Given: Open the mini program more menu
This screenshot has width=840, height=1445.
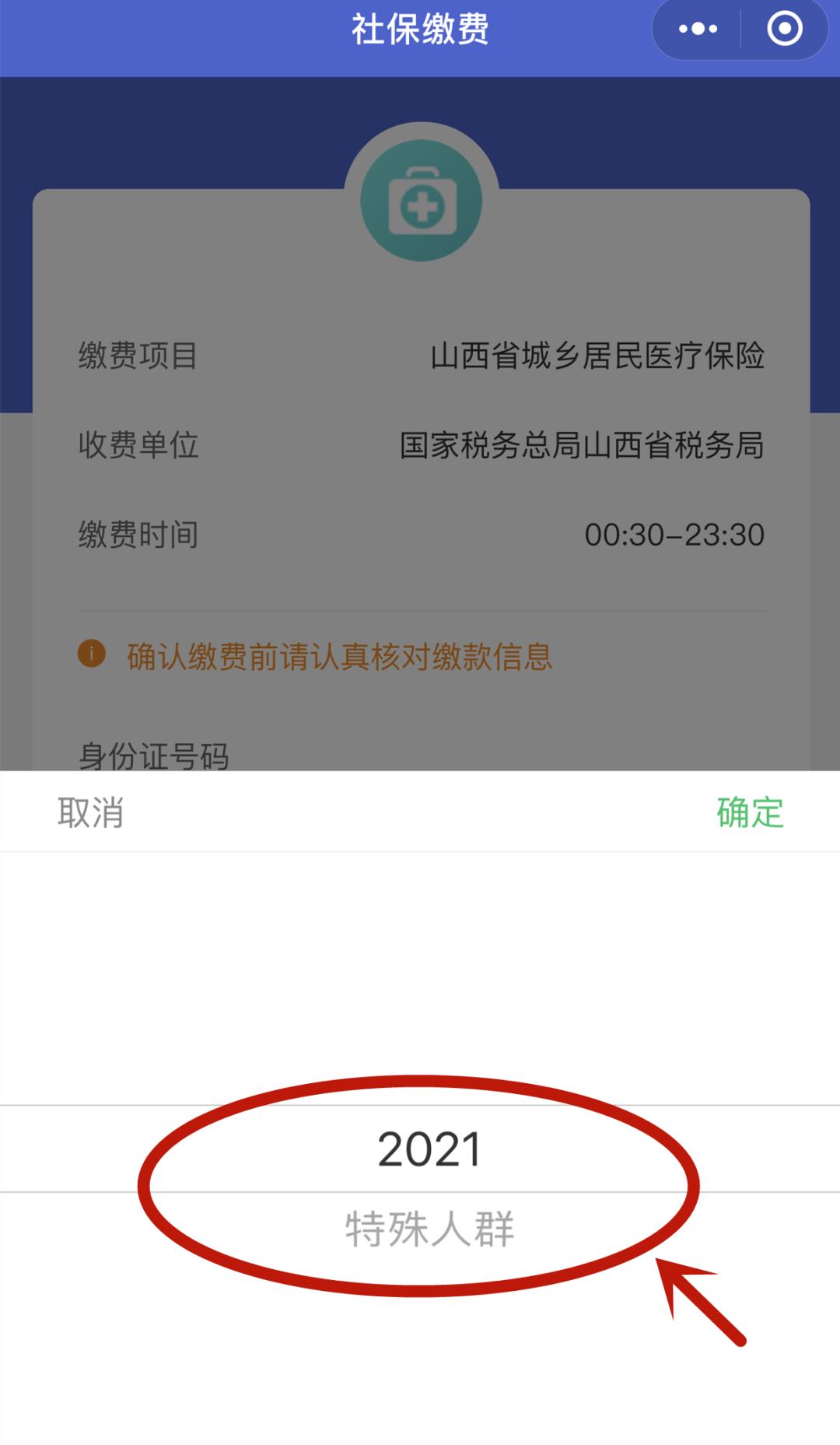Looking at the screenshot, I should click(698, 30).
